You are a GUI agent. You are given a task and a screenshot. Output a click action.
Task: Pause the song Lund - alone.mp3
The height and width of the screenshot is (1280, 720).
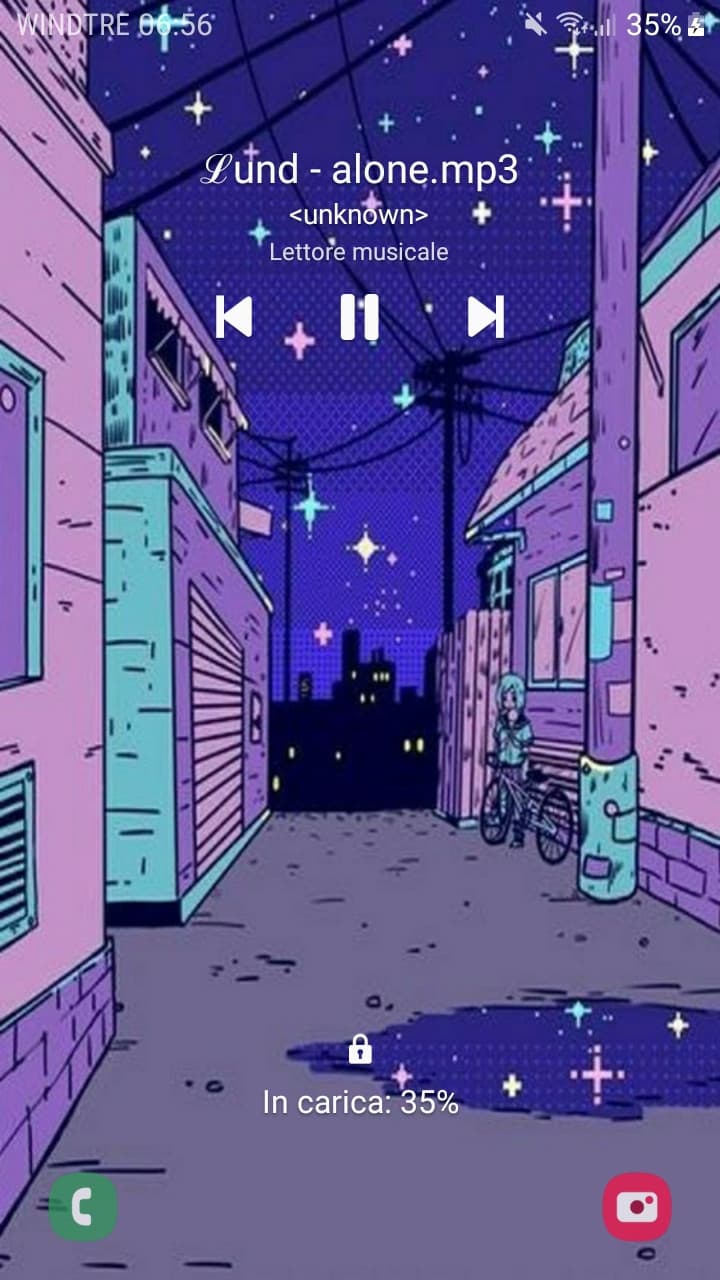pyautogui.click(x=360, y=317)
